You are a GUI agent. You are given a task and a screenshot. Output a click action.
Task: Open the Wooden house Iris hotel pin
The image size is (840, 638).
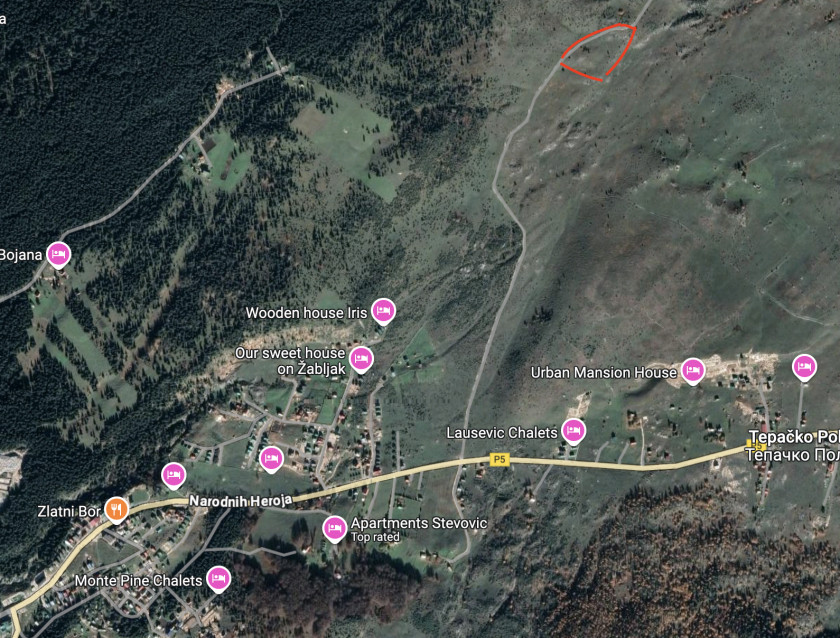382,311
